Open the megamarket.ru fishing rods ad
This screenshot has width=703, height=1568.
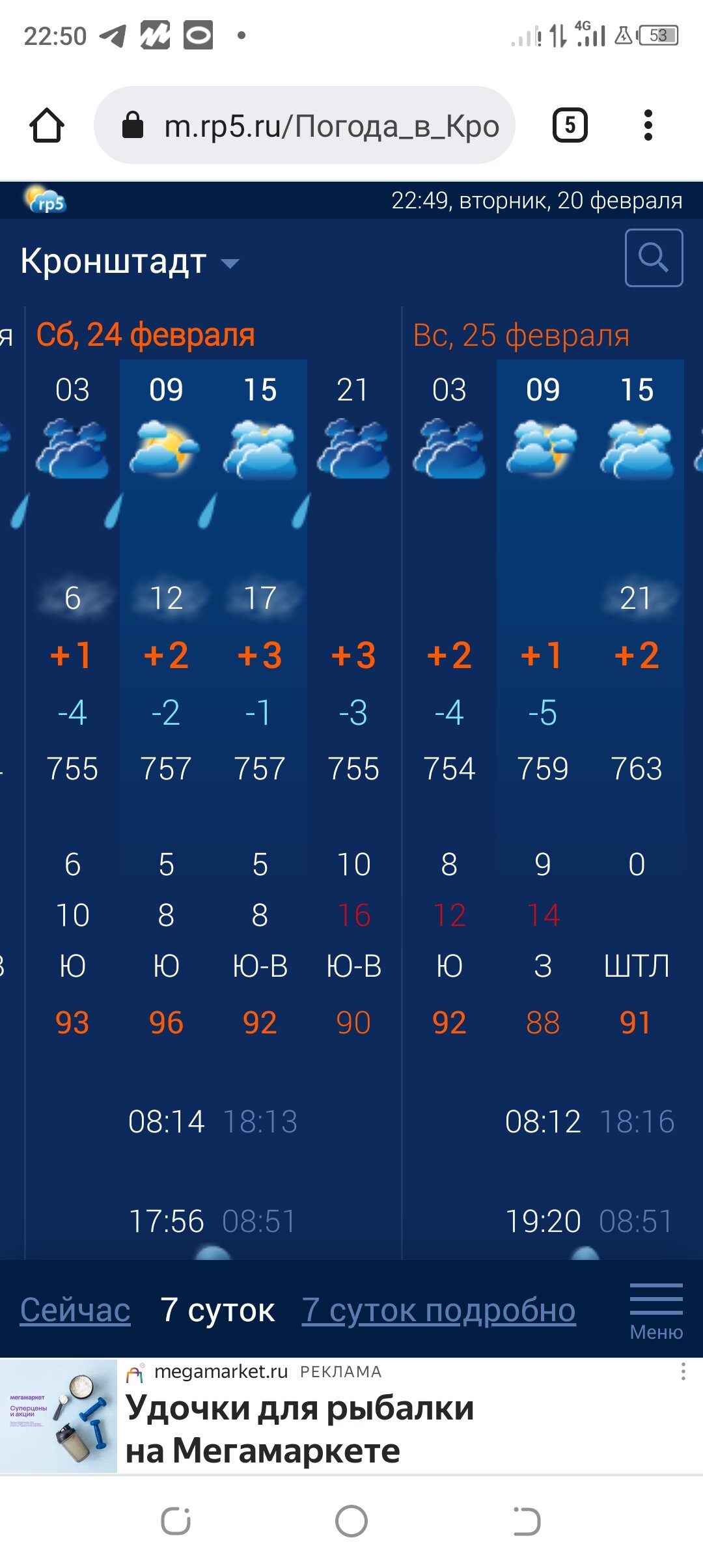[x=299, y=1429]
